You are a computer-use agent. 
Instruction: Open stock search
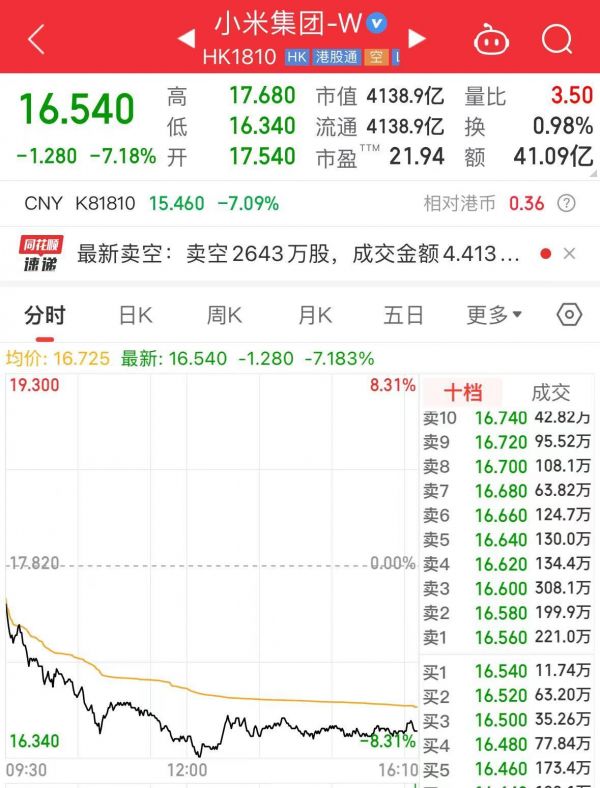pyautogui.click(x=556, y=39)
